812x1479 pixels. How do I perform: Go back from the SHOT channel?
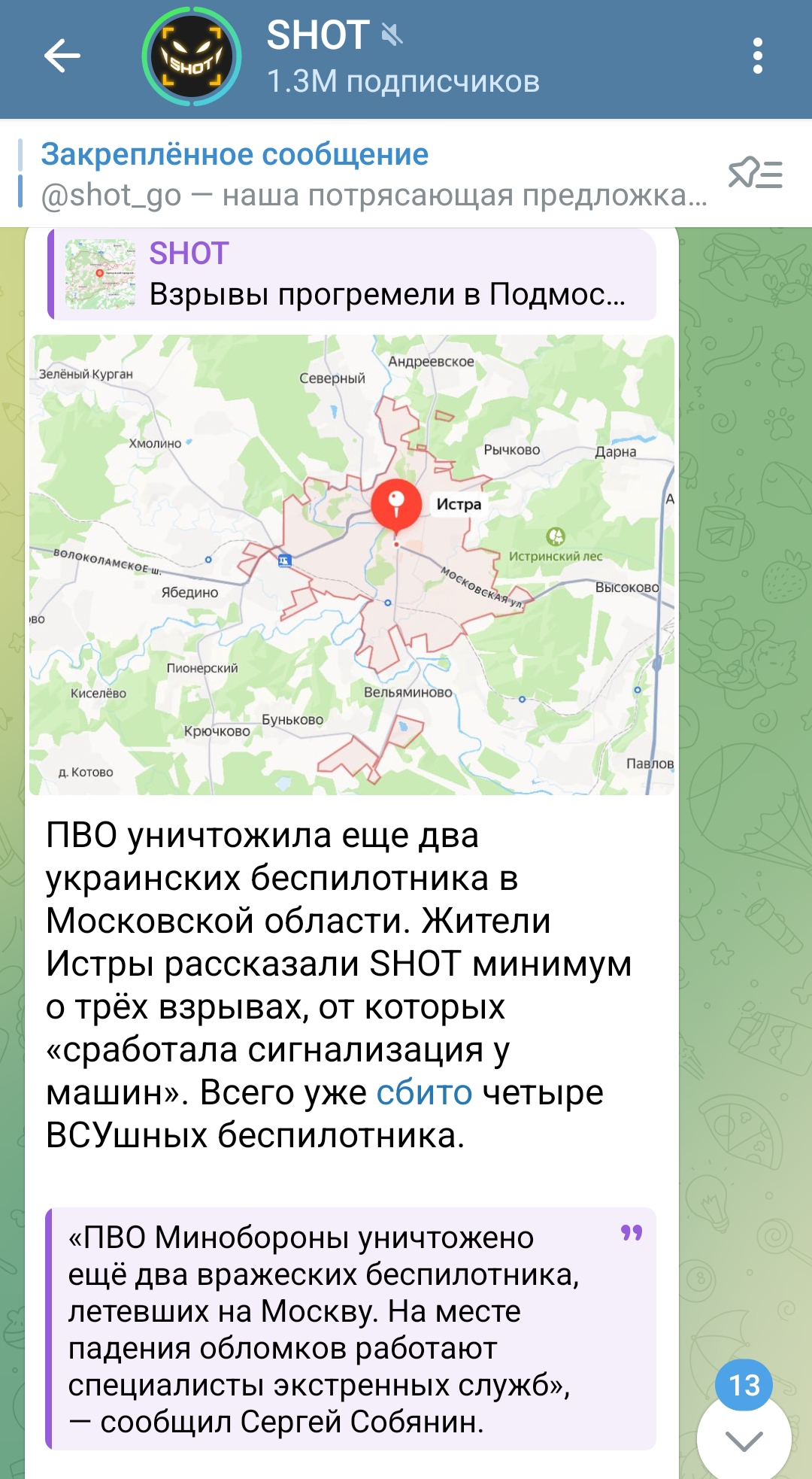coord(62,56)
